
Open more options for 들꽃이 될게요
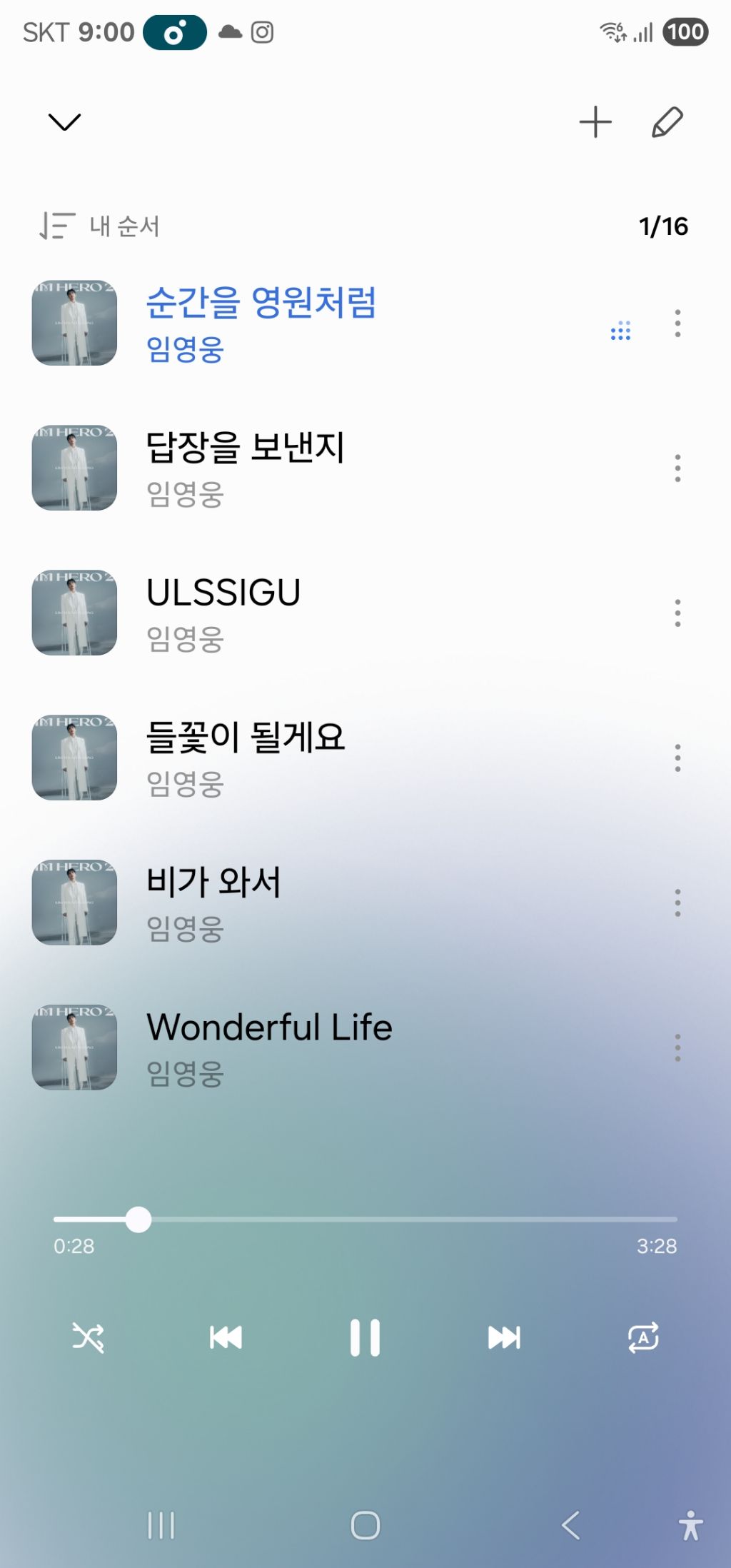(x=677, y=758)
